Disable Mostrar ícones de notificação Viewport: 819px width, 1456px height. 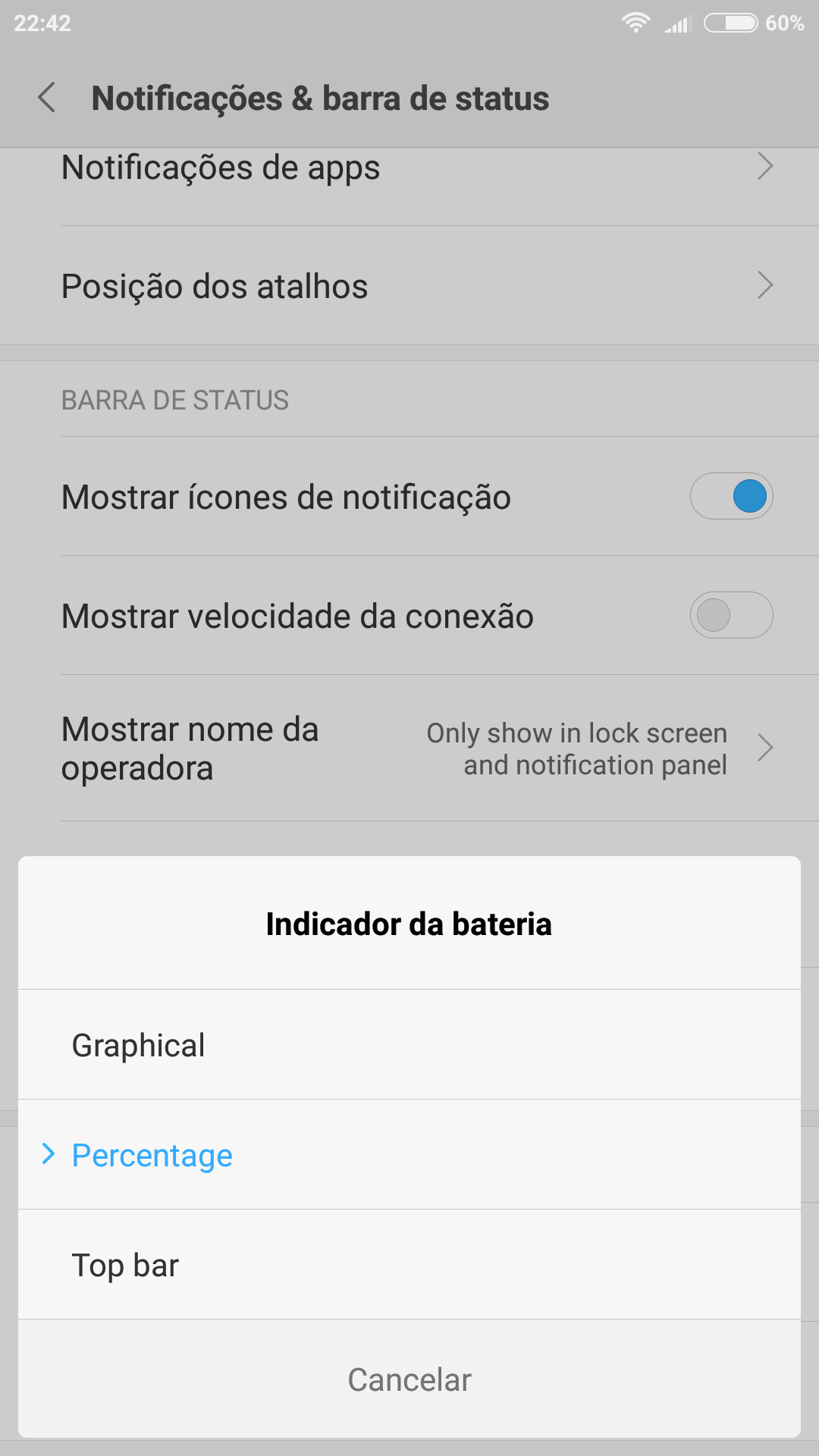(731, 496)
